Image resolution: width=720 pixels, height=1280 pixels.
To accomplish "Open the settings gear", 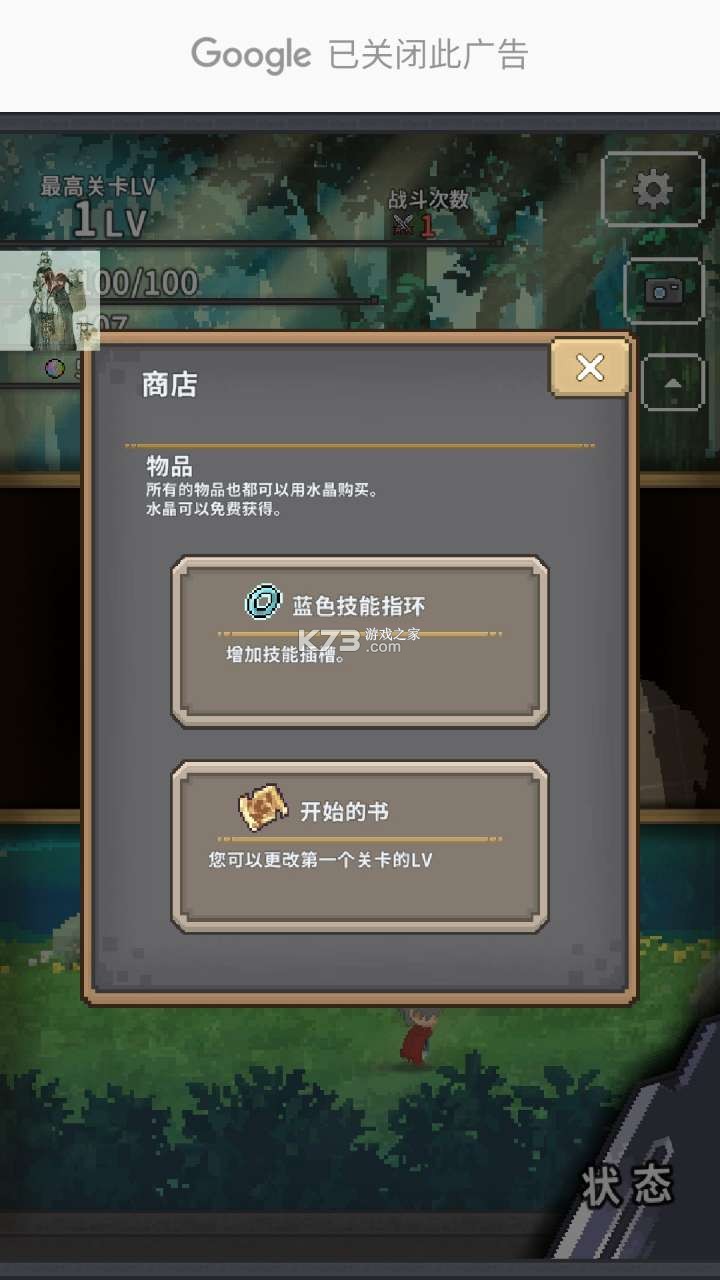I will tap(652, 189).
